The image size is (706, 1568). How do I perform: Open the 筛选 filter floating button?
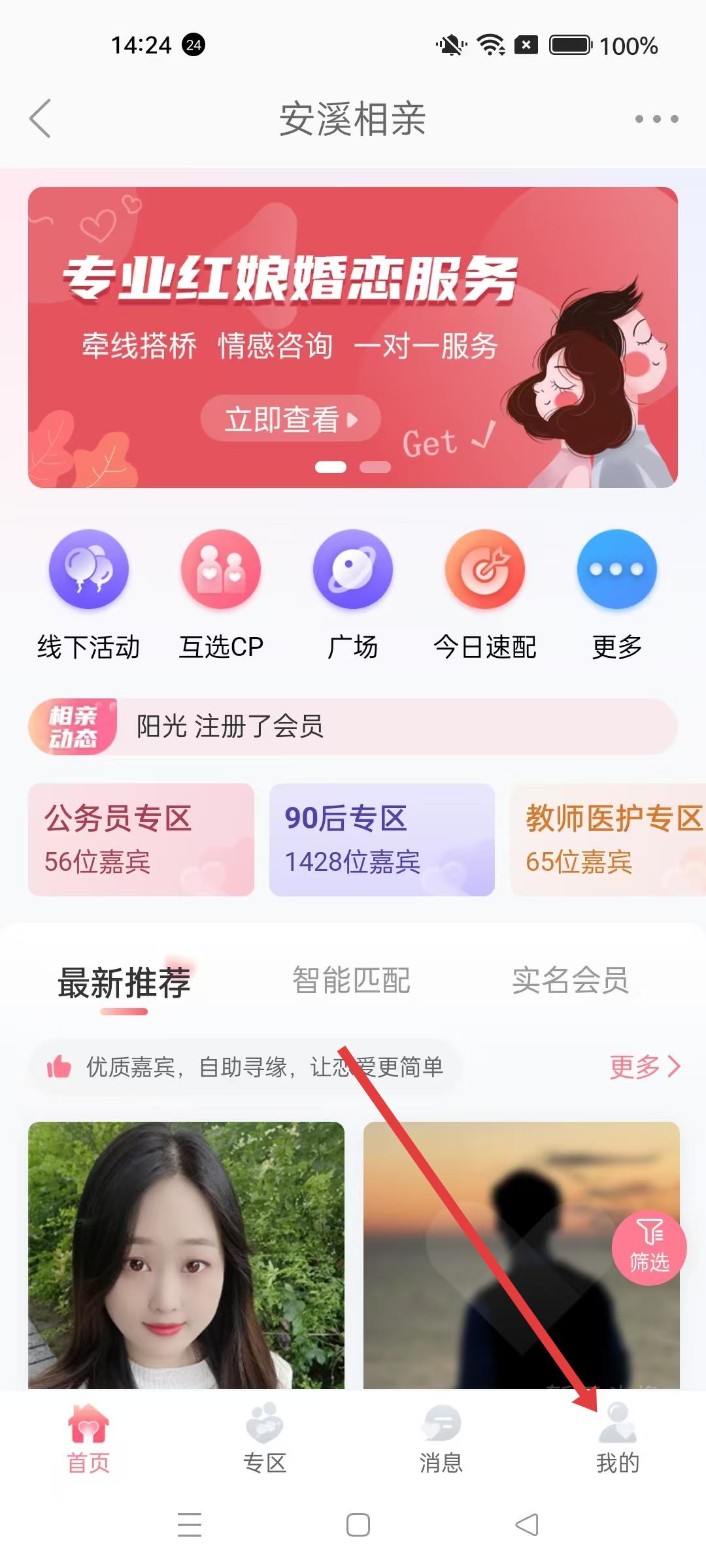(649, 1248)
